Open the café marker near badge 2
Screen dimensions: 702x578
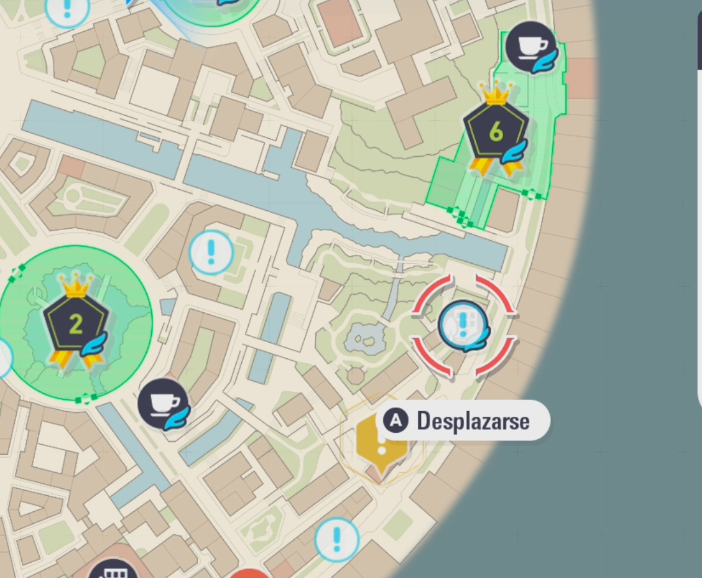pos(163,405)
